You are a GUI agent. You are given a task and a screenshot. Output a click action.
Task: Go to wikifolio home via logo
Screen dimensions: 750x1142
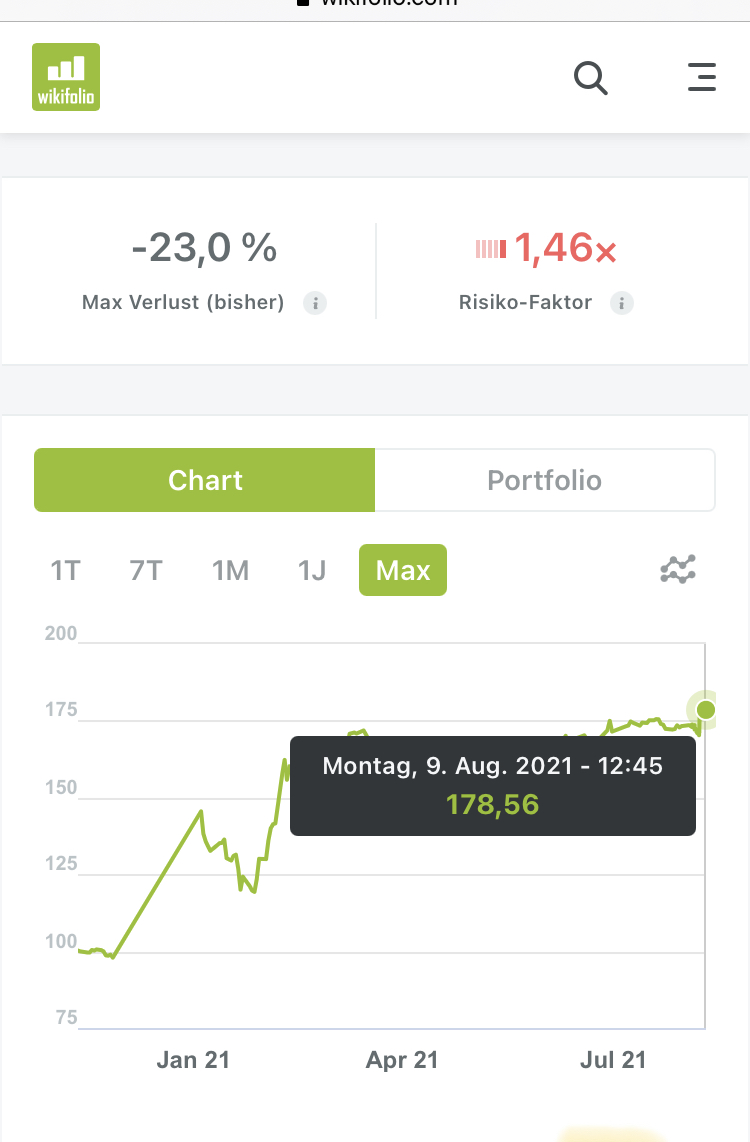tap(66, 77)
